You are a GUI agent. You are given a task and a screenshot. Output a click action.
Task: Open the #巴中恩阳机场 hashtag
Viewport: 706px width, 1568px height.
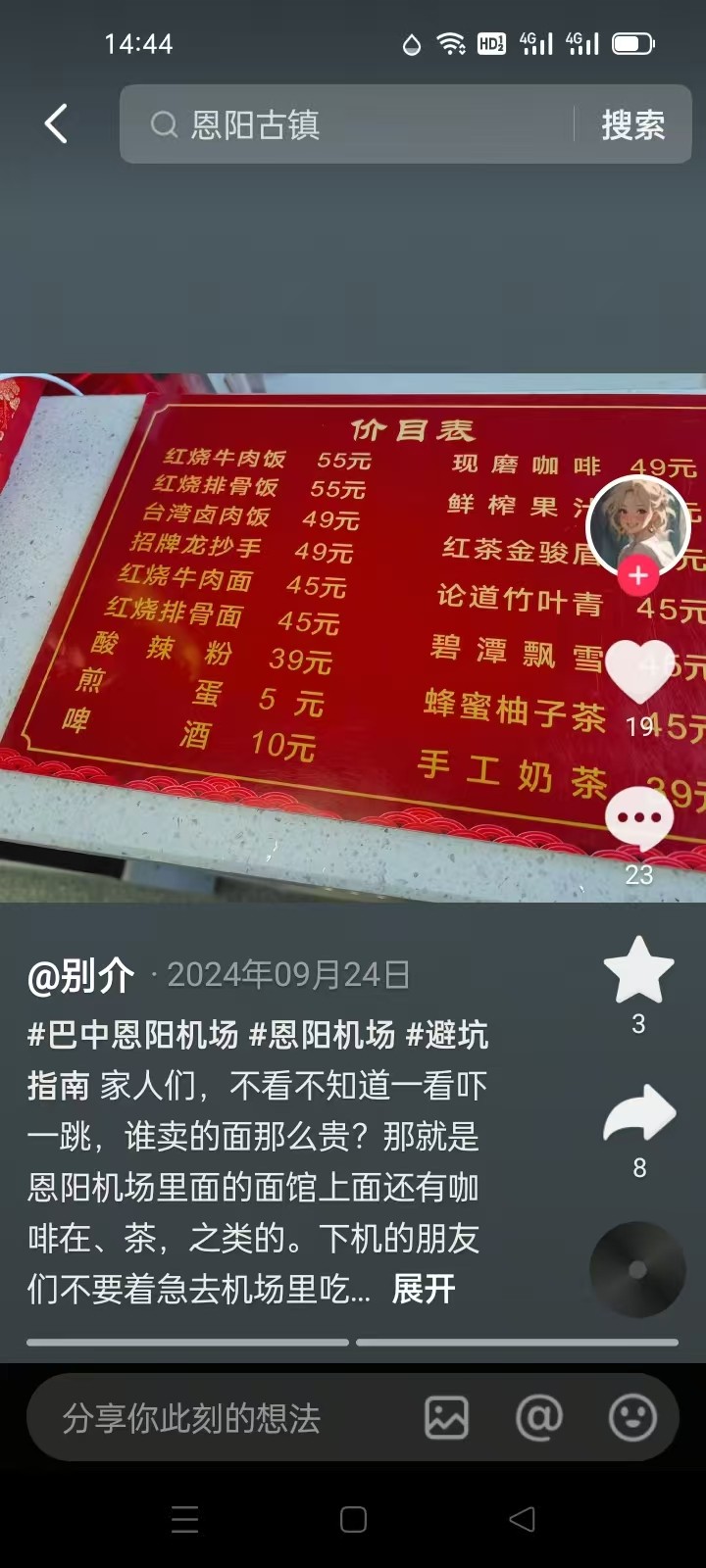click(x=133, y=1034)
